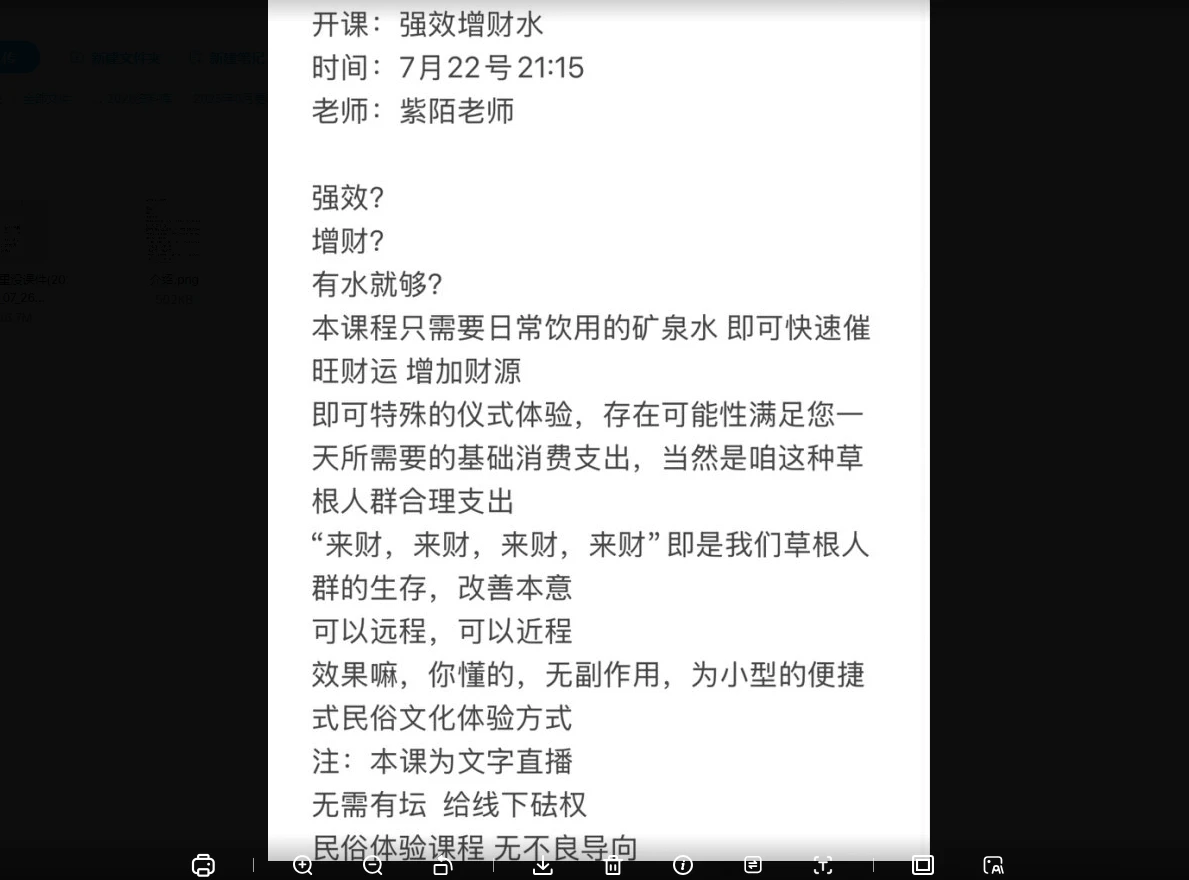Download the image
The height and width of the screenshot is (880, 1189).
click(x=543, y=865)
